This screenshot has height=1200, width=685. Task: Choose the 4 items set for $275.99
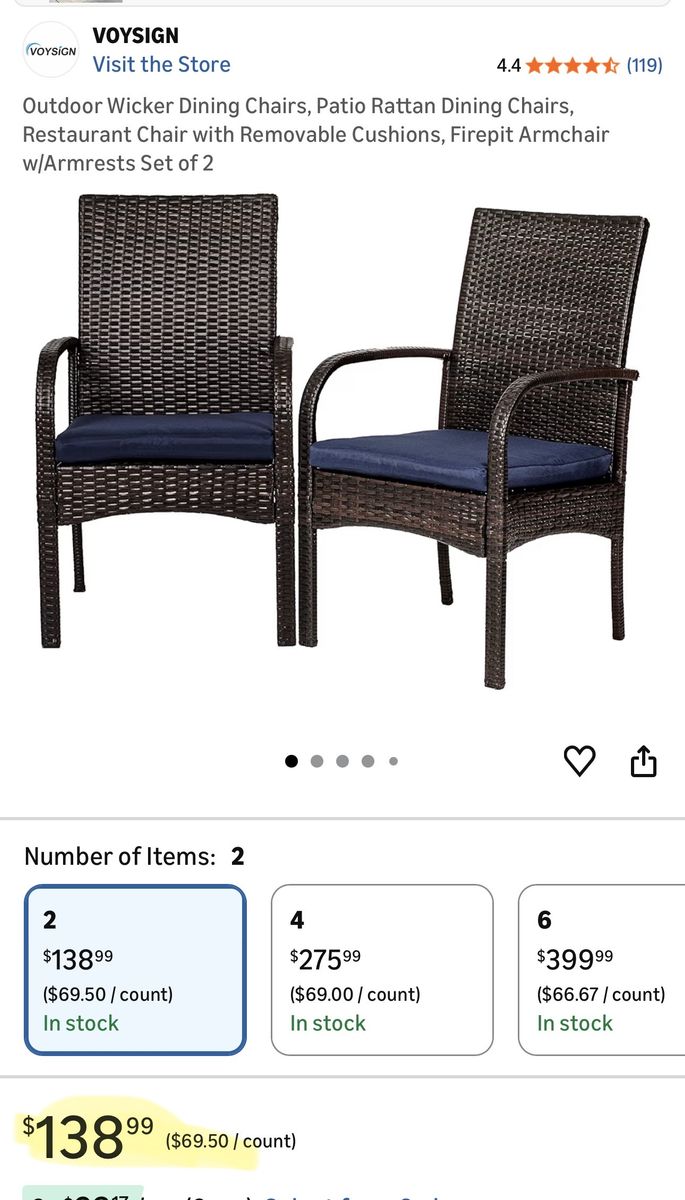382,969
